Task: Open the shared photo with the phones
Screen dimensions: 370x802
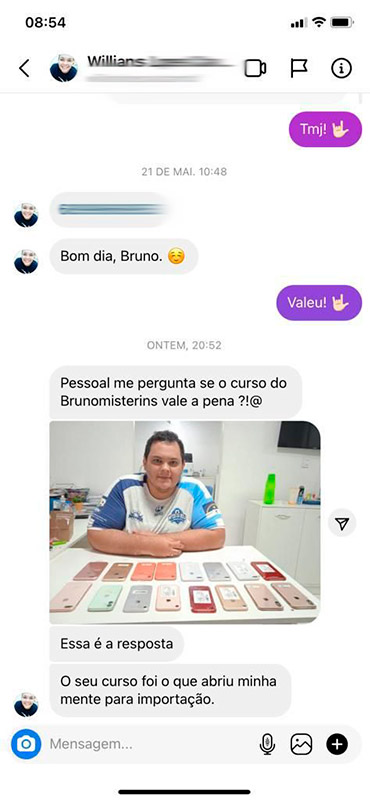Action: (185, 522)
